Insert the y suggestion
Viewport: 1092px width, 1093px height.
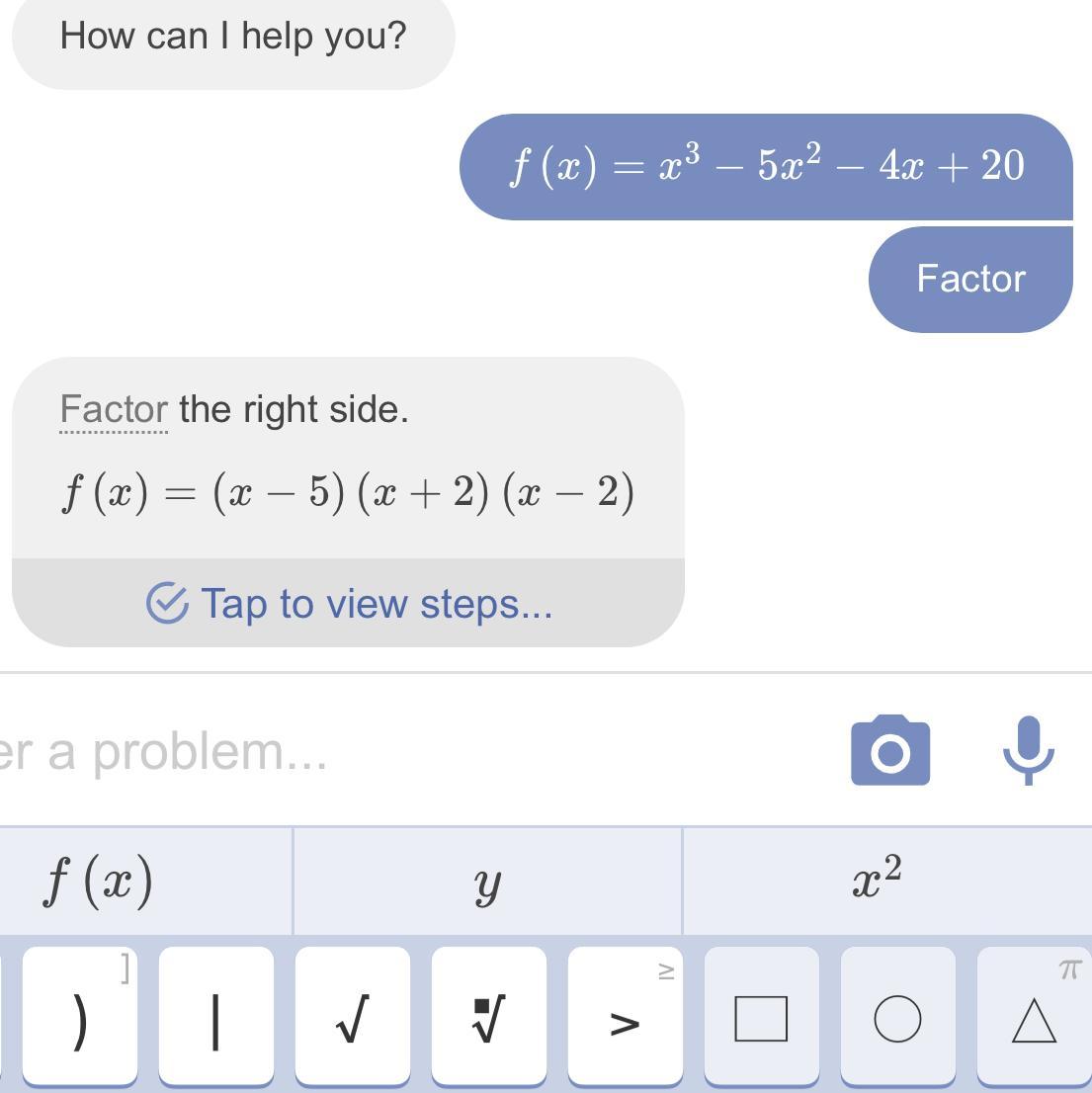coord(486,881)
